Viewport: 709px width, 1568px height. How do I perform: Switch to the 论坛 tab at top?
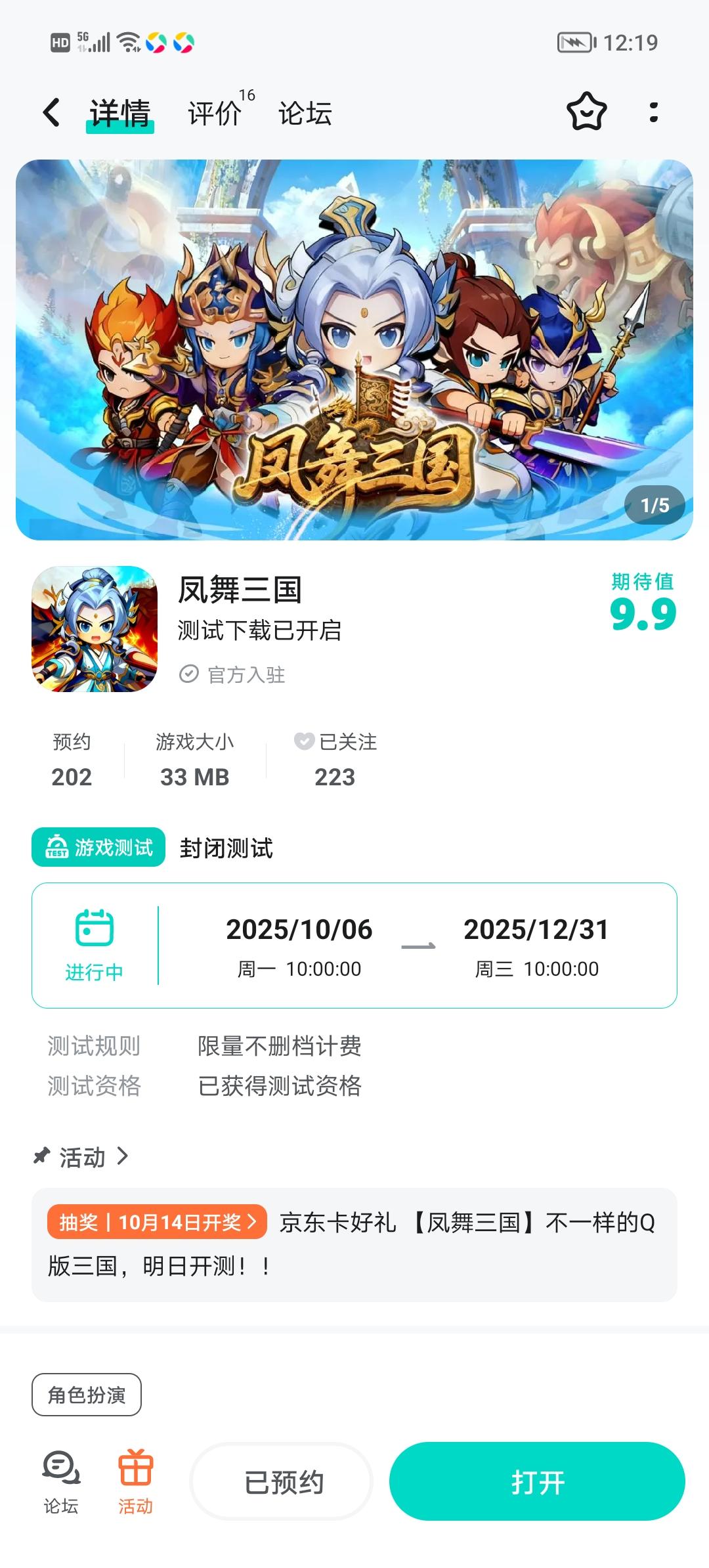pyautogui.click(x=304, y=113)
